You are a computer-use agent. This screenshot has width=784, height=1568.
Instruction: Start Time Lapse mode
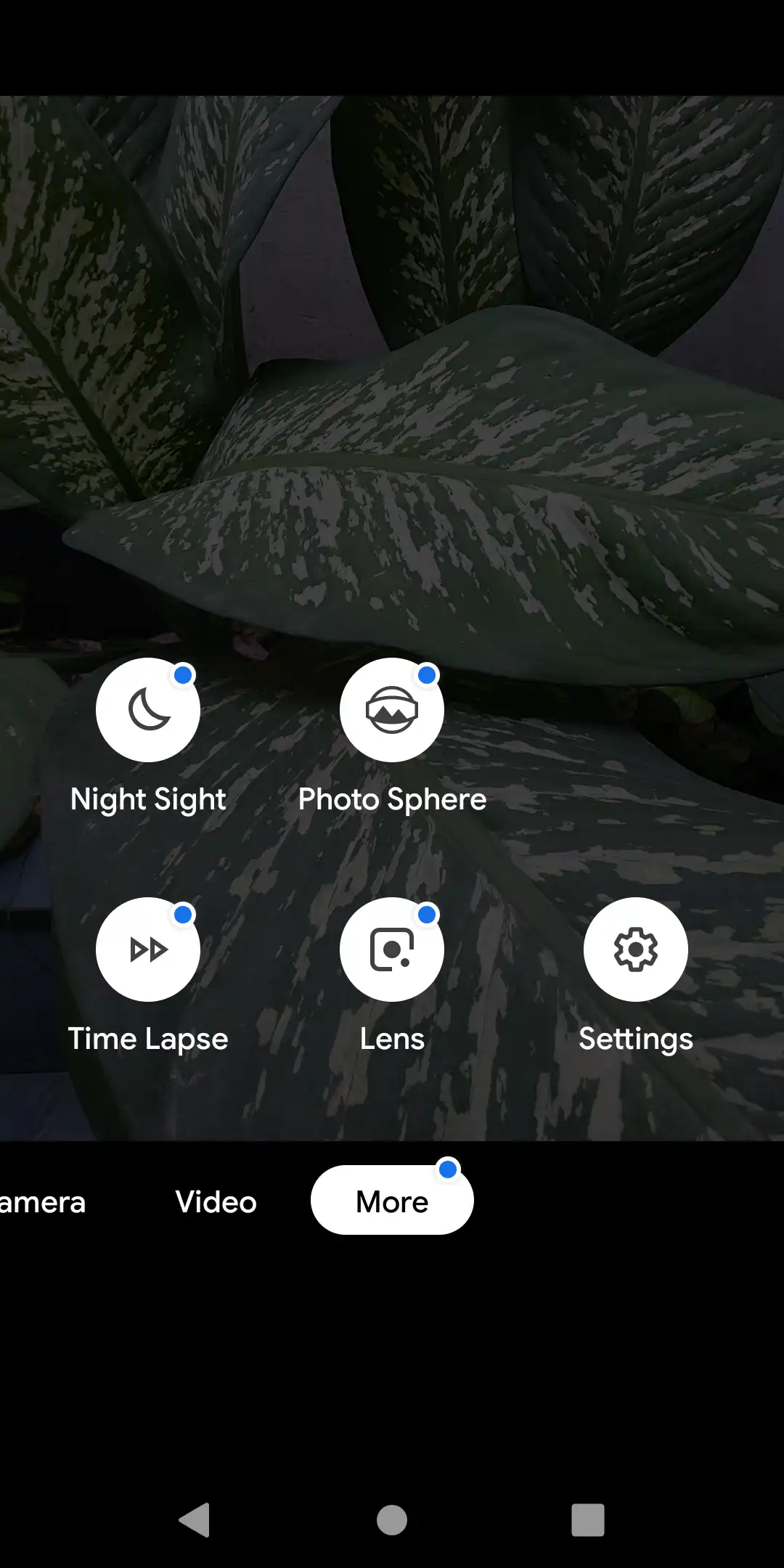tap(148, 950)
